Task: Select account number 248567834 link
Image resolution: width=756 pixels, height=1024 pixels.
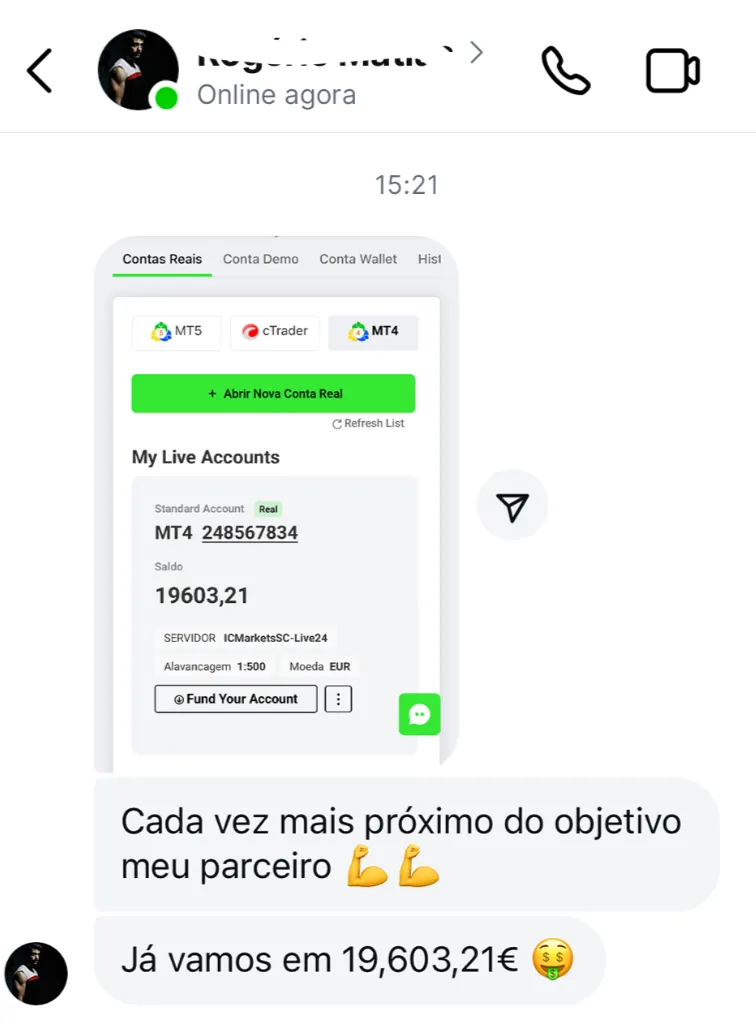Action: (x=250, y=532)
